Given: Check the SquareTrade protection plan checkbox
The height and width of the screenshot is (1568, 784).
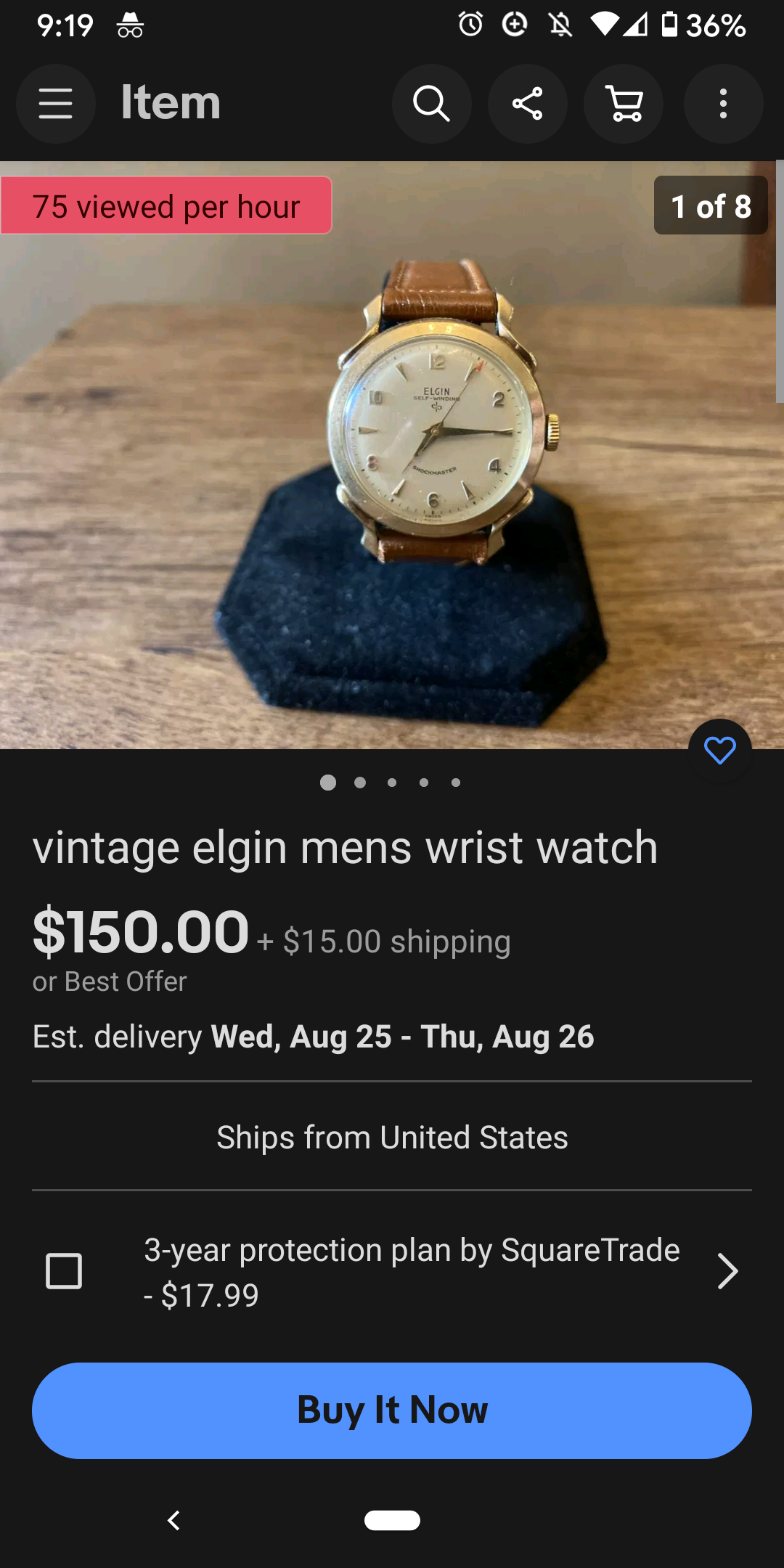Looking at the screenshot, I should pos(64,1271).
